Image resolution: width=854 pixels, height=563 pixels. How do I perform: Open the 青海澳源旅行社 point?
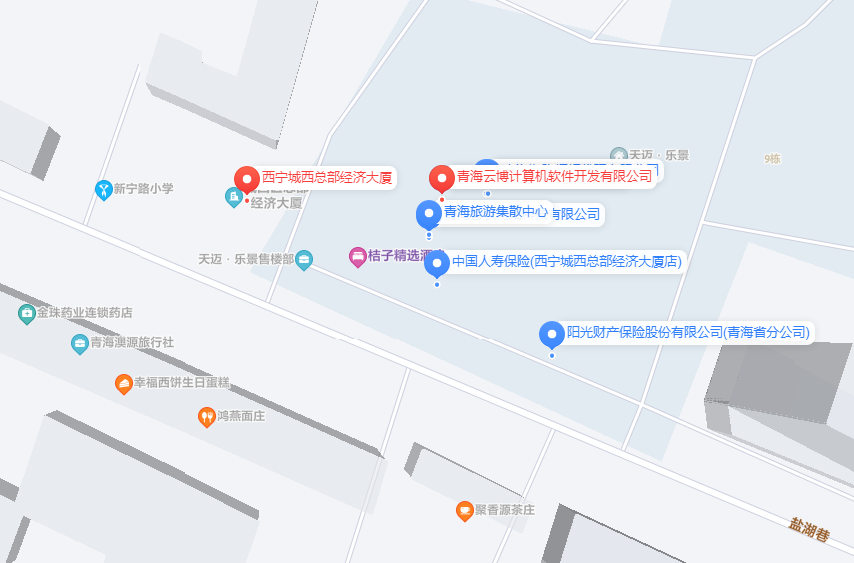pos(80,343)
